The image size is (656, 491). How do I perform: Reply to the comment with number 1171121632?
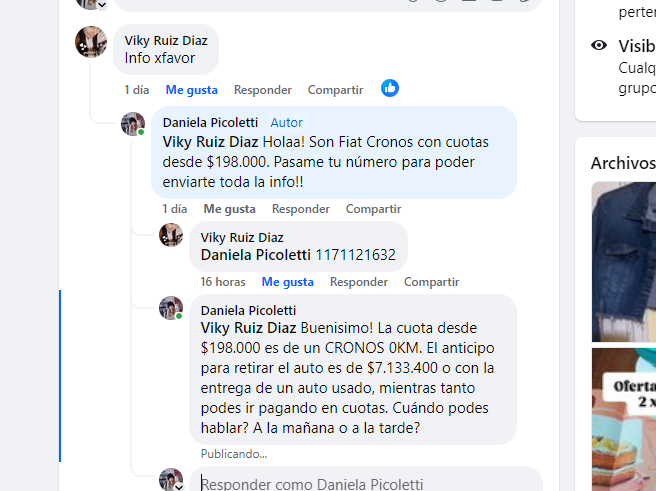tap(358, 282)
